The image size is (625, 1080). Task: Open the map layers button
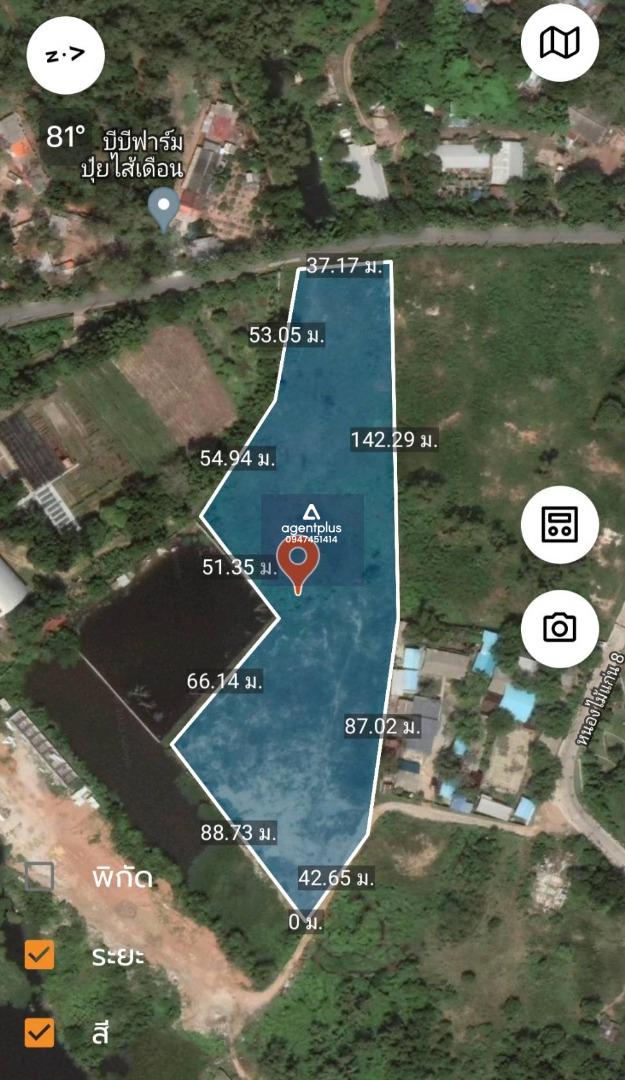tap(560, 43)
